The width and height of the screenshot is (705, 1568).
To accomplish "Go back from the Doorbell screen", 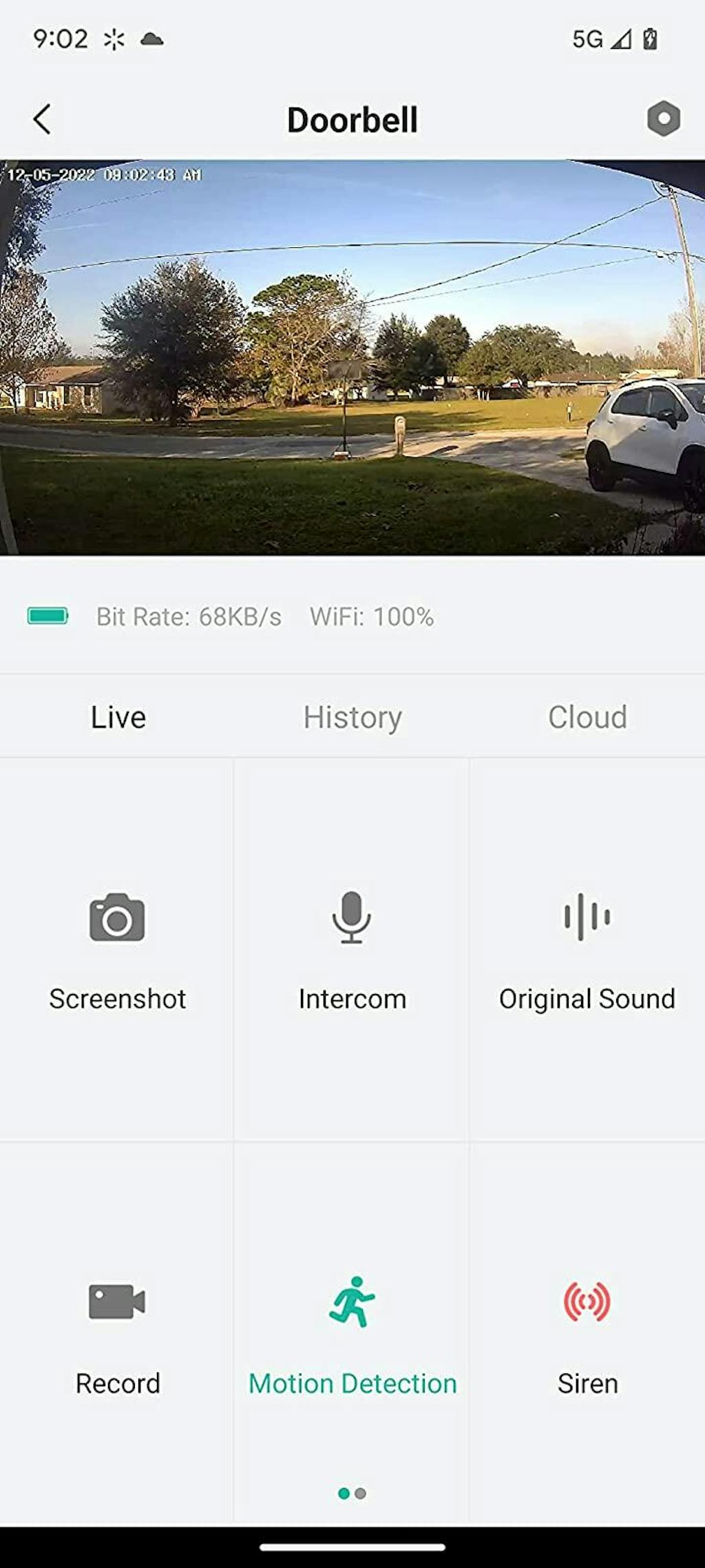I will click(43, 119).
